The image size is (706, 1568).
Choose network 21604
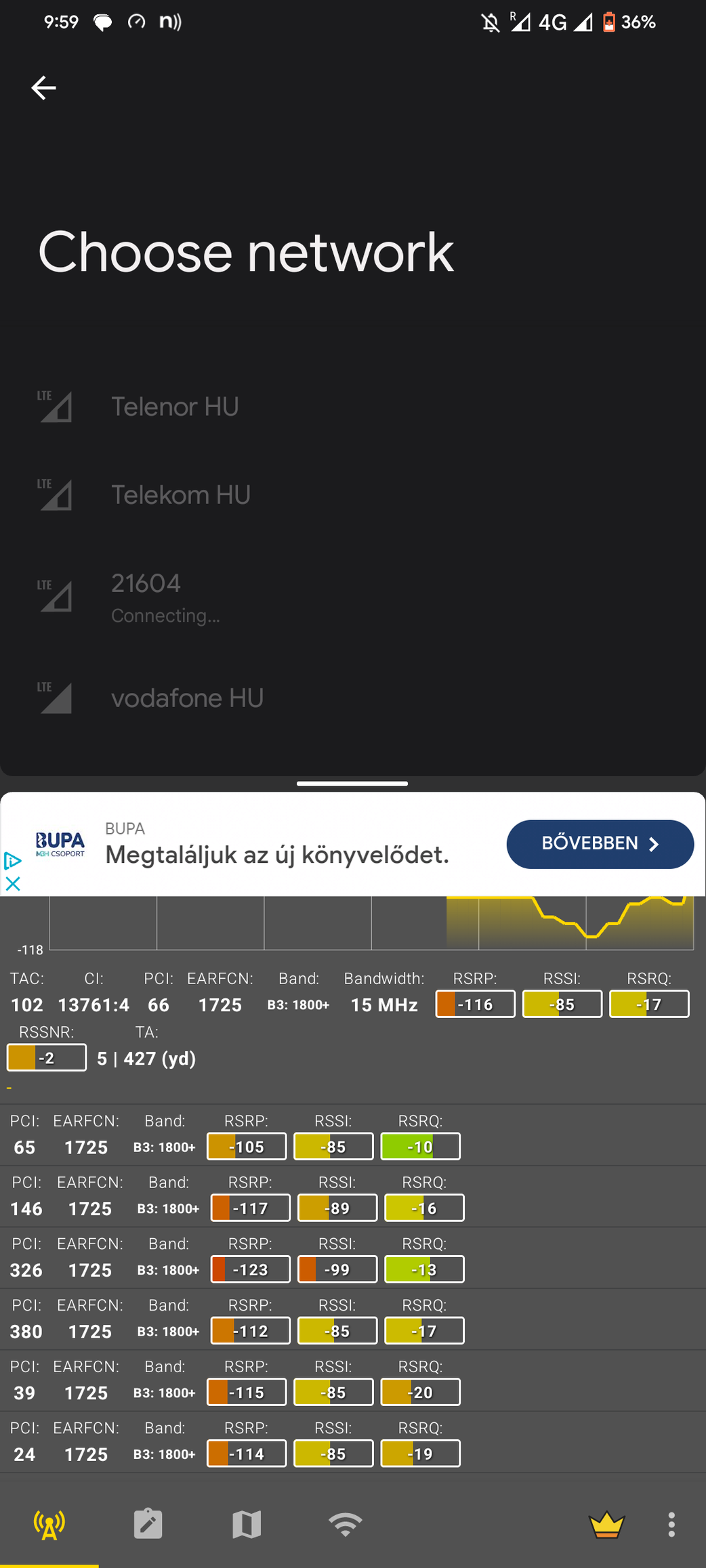(x=146, y=597)
